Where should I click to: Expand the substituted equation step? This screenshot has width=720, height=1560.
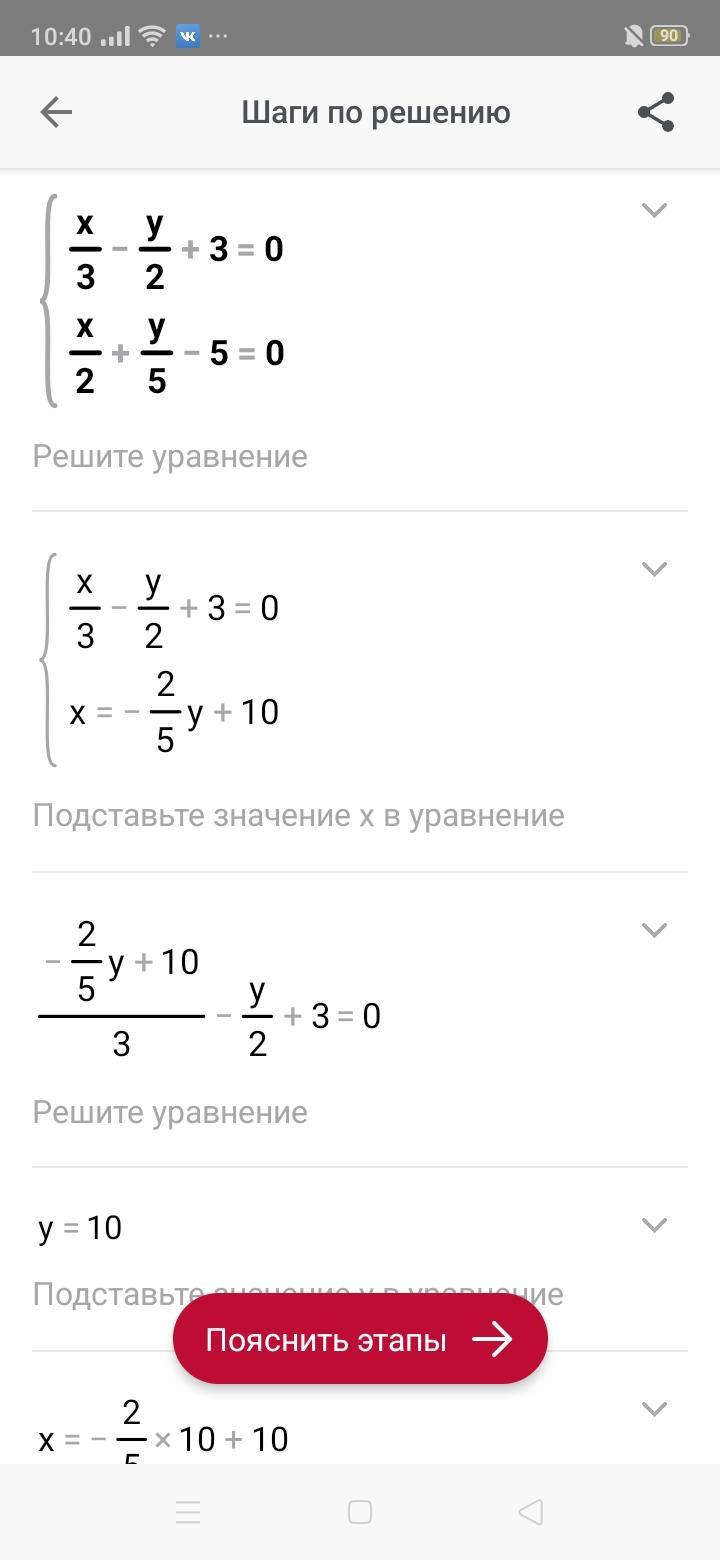coord(654,930)
